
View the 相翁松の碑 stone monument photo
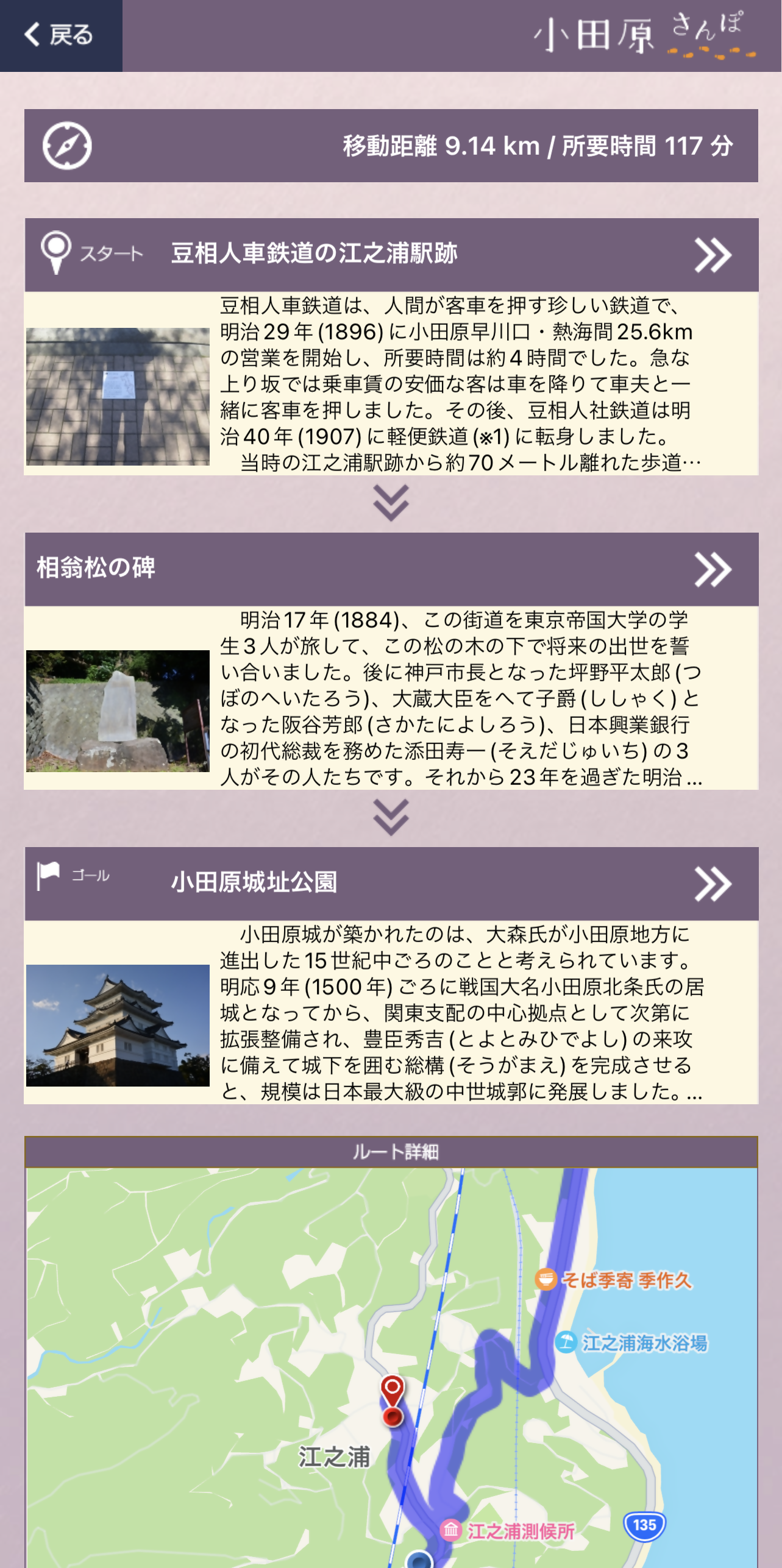pyautogui.click(x=118, y=711)
